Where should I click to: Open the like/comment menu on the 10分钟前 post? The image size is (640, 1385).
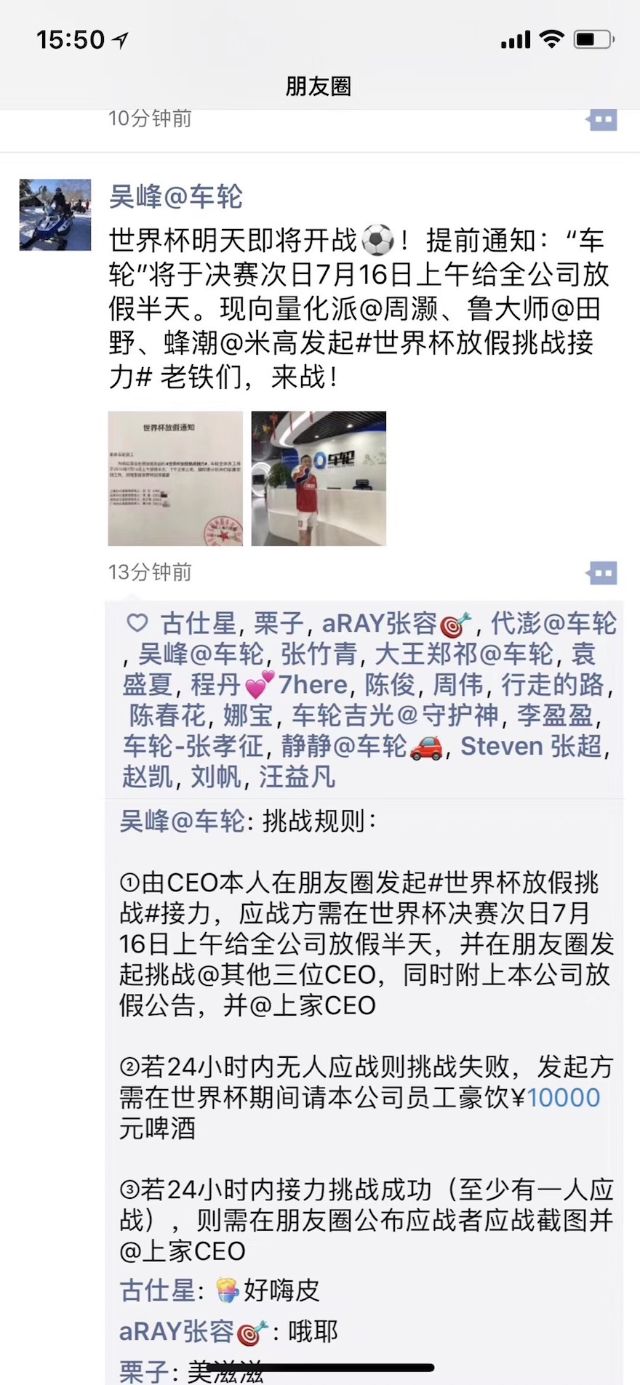[x=602, y=120]
